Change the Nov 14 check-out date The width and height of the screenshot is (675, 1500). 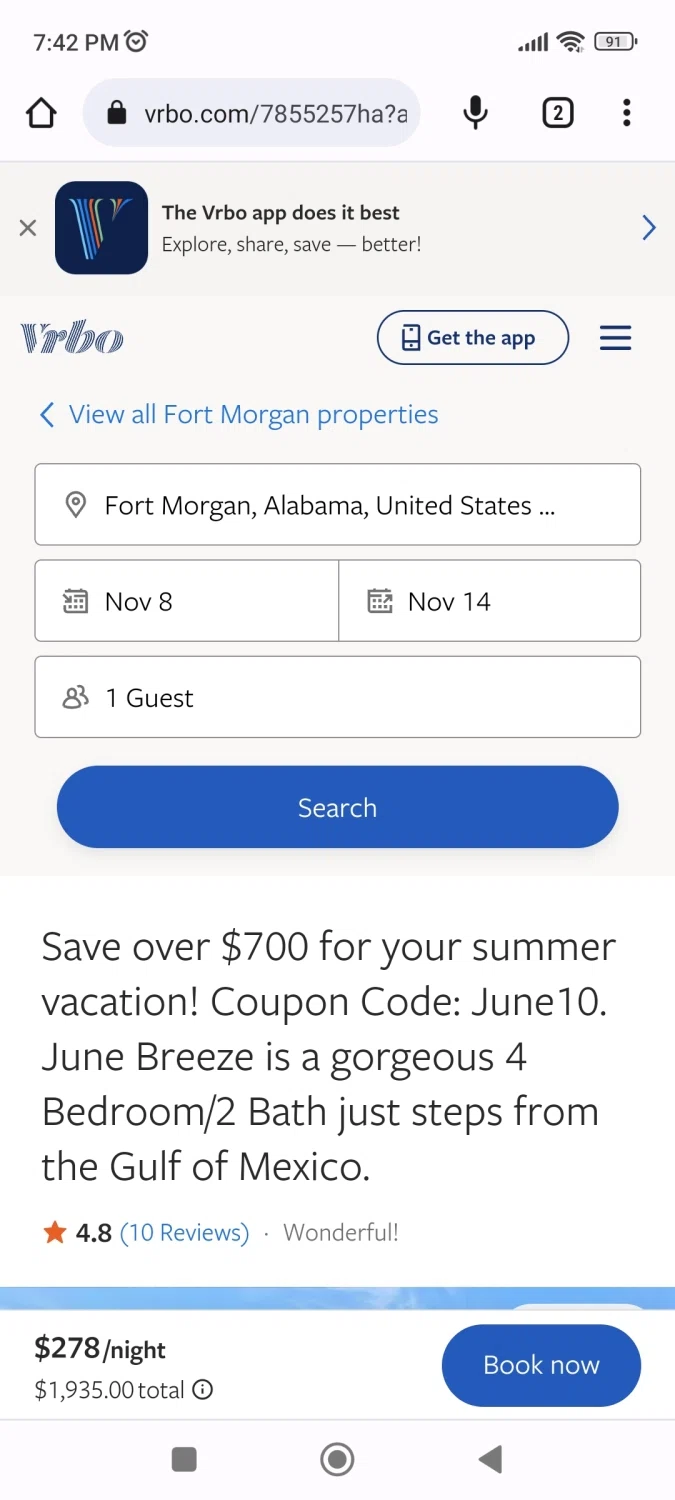[x=489, y=601]
